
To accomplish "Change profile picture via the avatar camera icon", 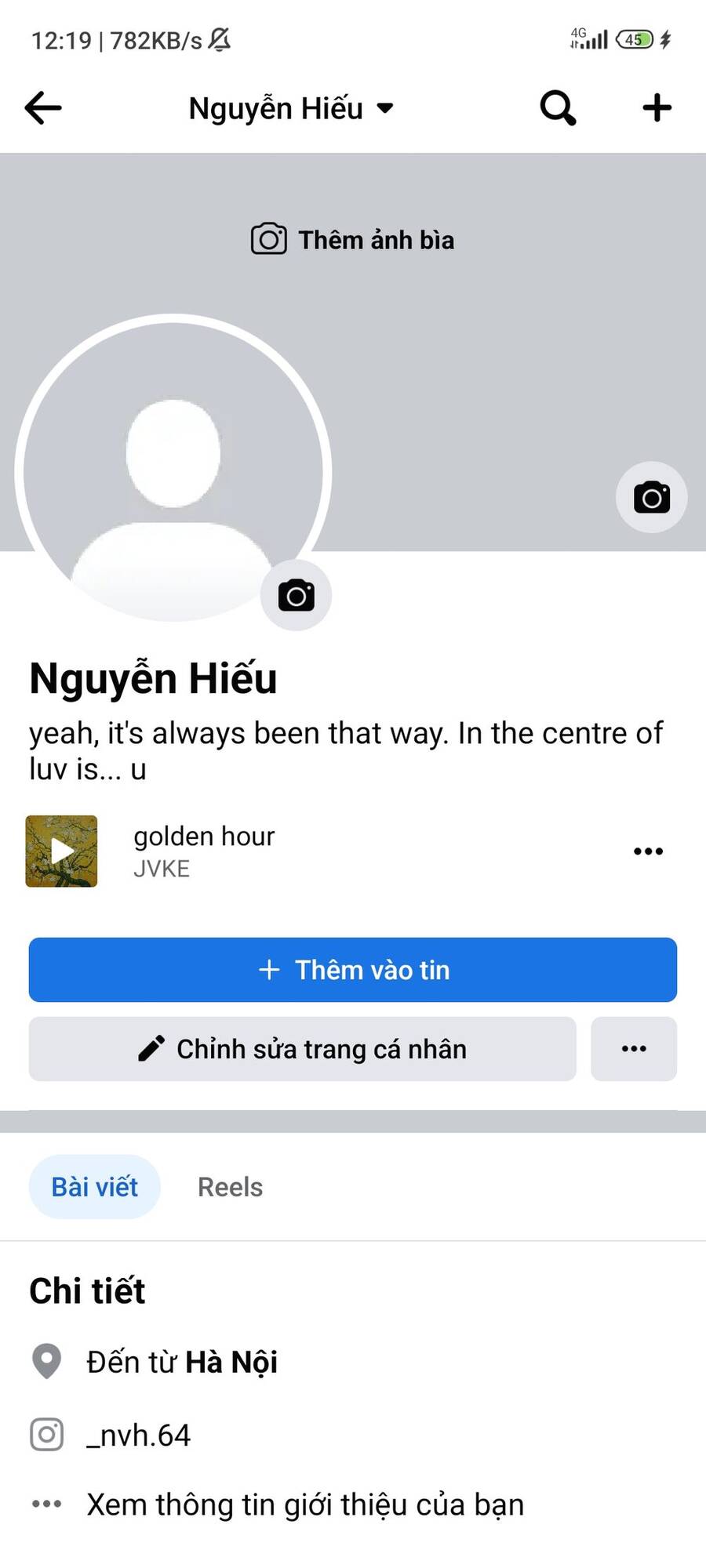I will coord(297,596).
